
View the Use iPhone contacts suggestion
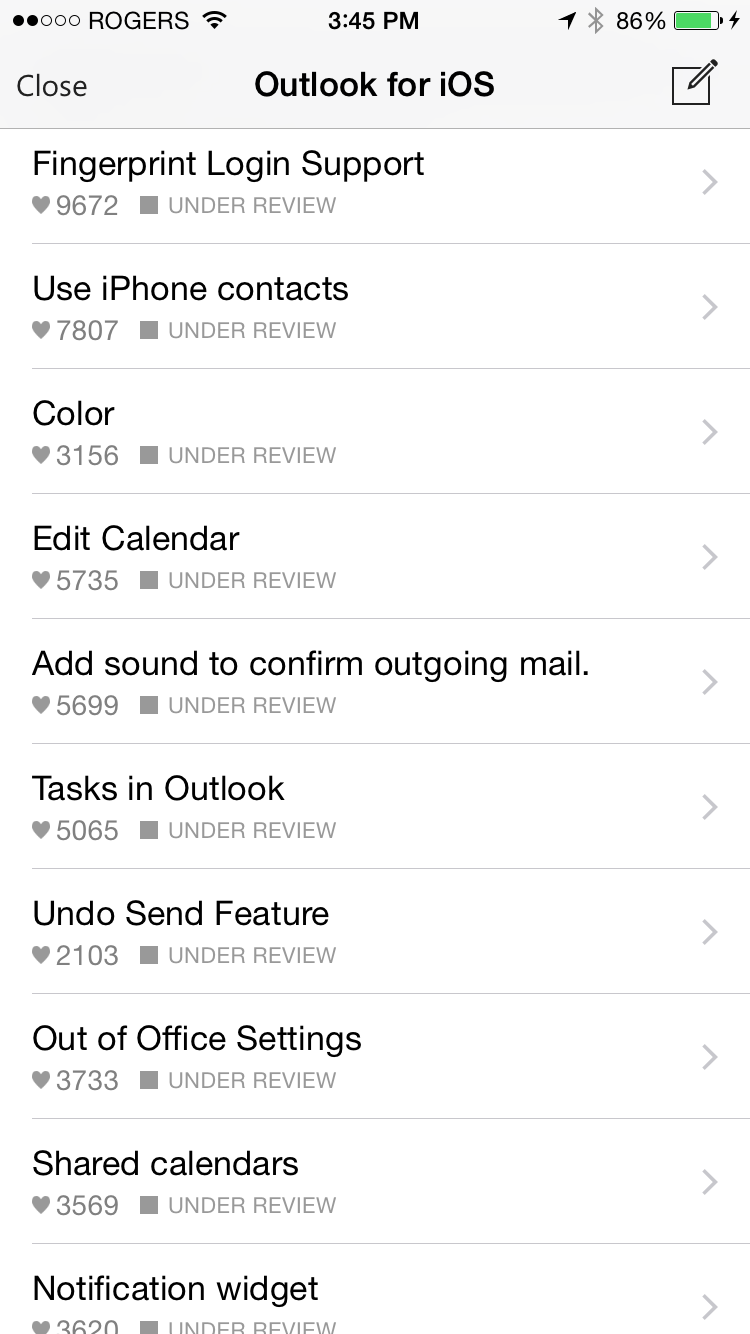click(x=375, y=307)
